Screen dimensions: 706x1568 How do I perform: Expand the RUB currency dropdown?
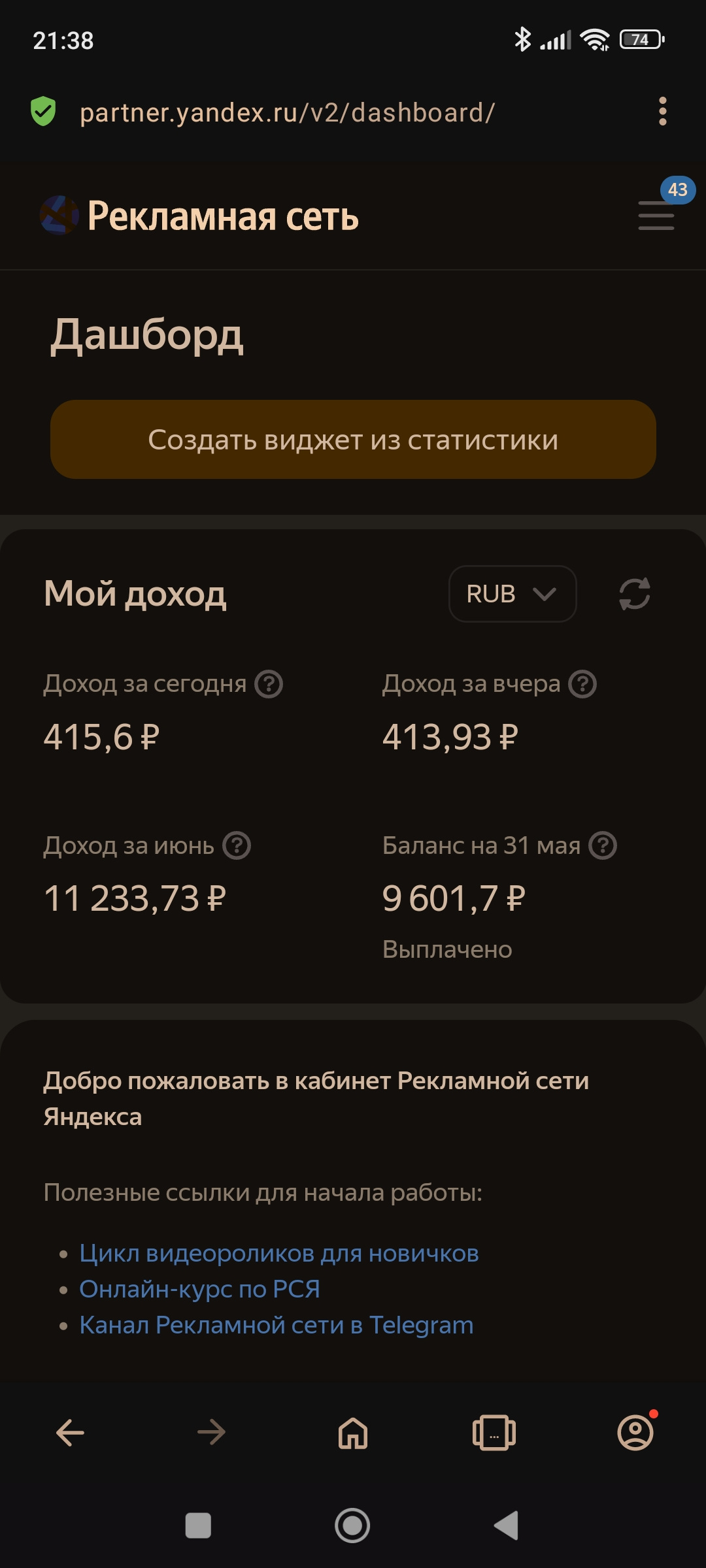point(513,594)
